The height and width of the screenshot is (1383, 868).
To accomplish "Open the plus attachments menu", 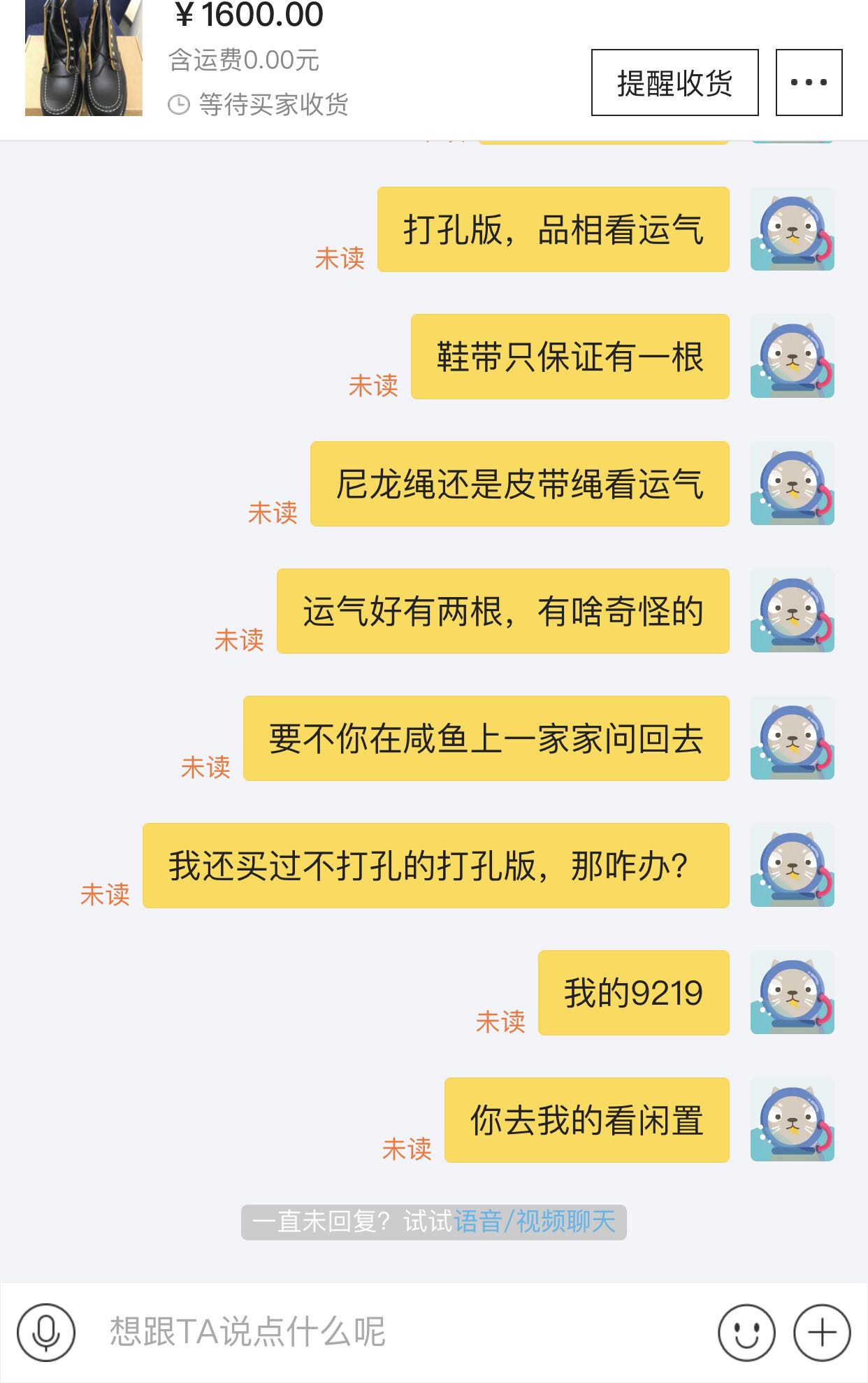I will pos(822,1332).
